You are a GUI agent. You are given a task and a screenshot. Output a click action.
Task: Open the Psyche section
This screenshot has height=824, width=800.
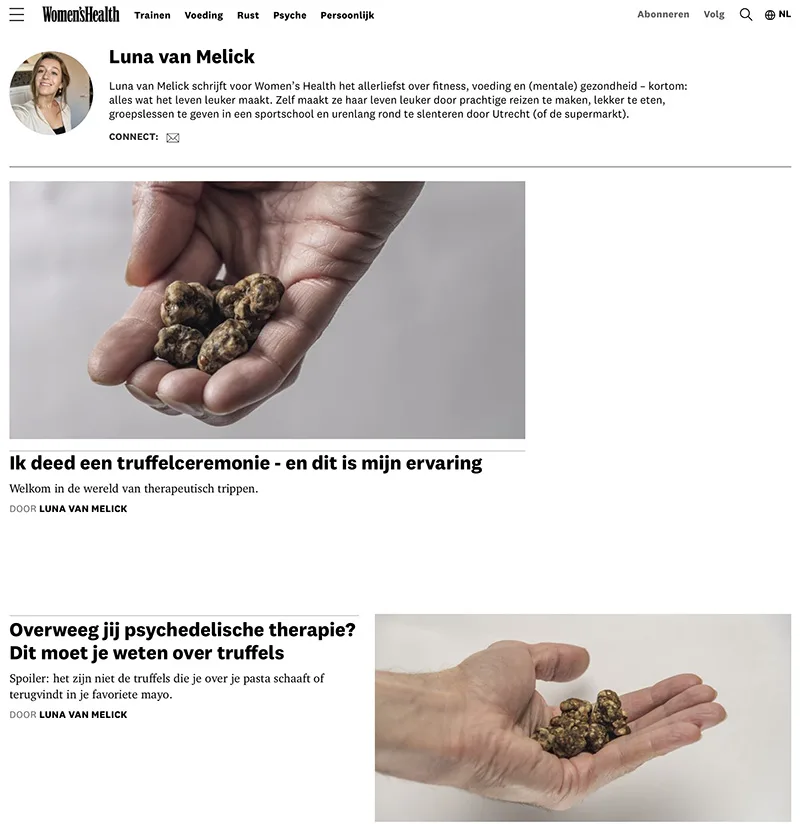(290, 15)
